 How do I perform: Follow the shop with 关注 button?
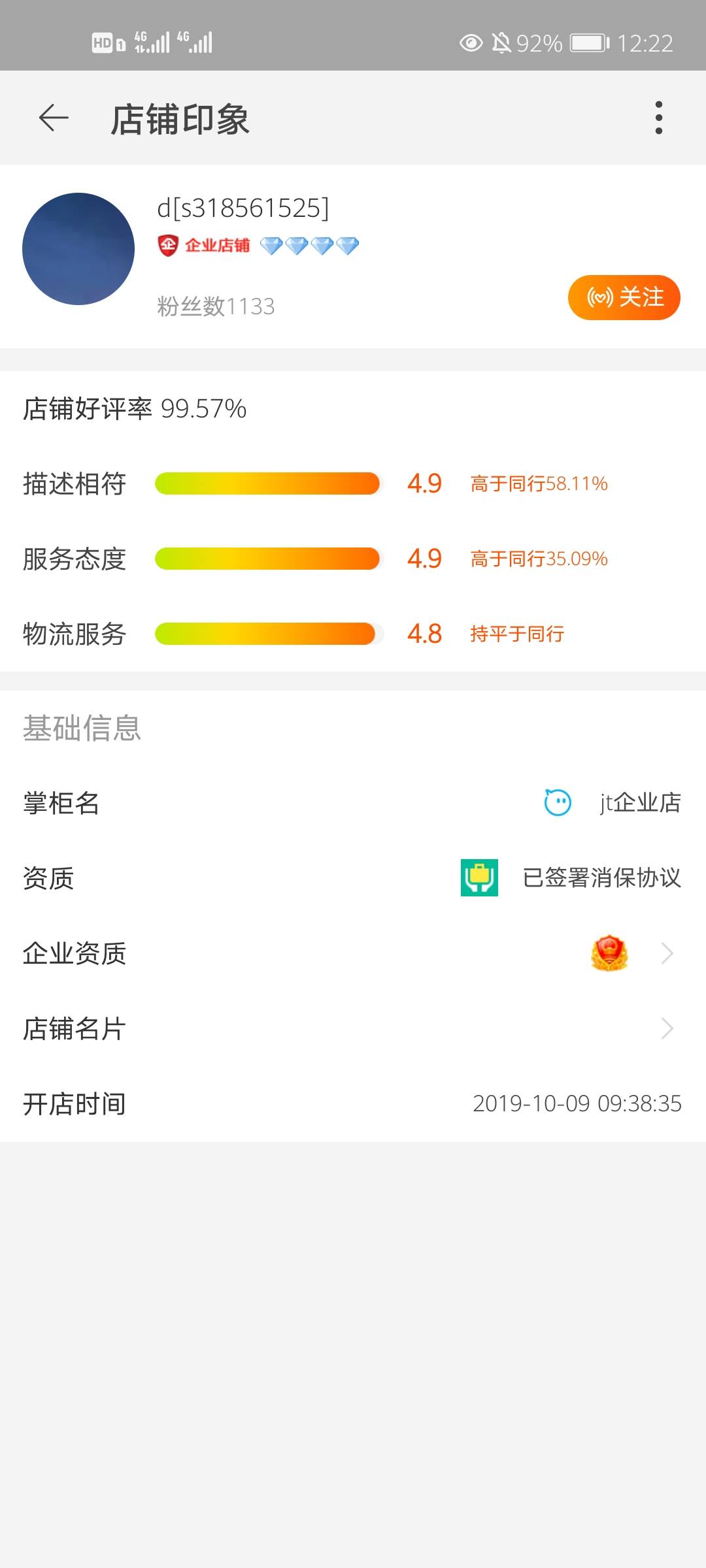tap(624, 298)
